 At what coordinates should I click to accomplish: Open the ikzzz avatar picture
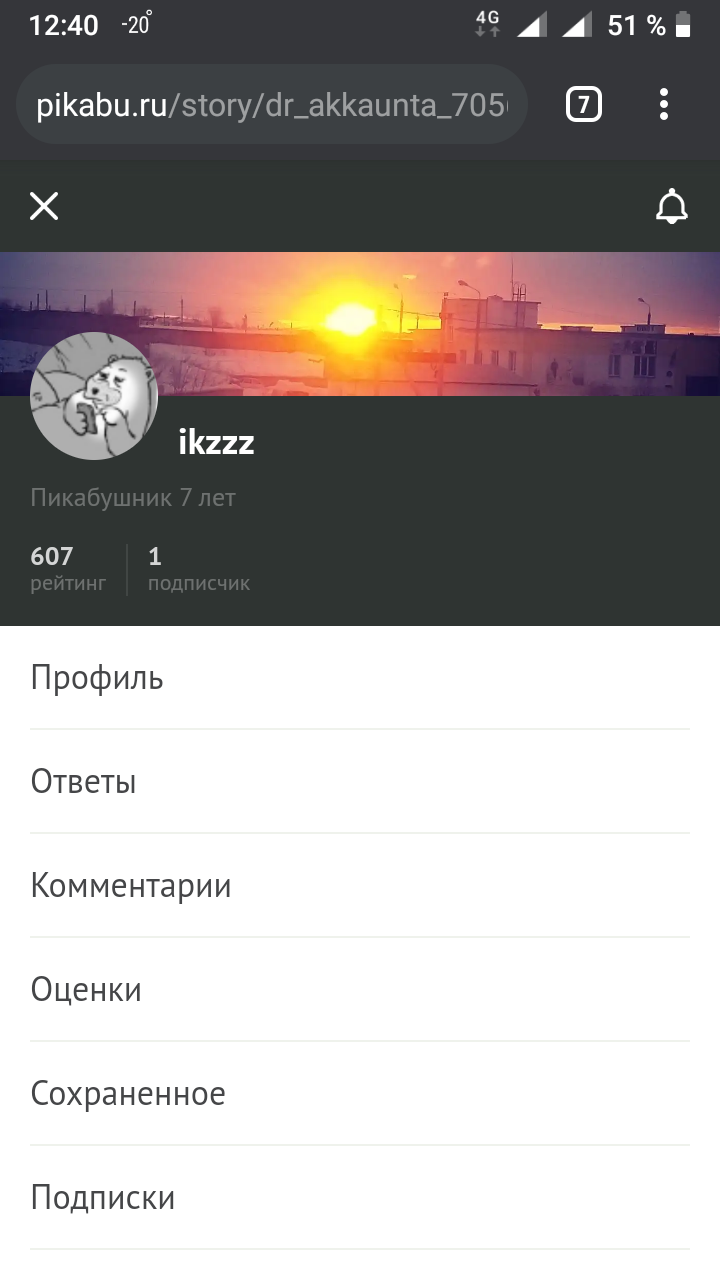[94, 396]
